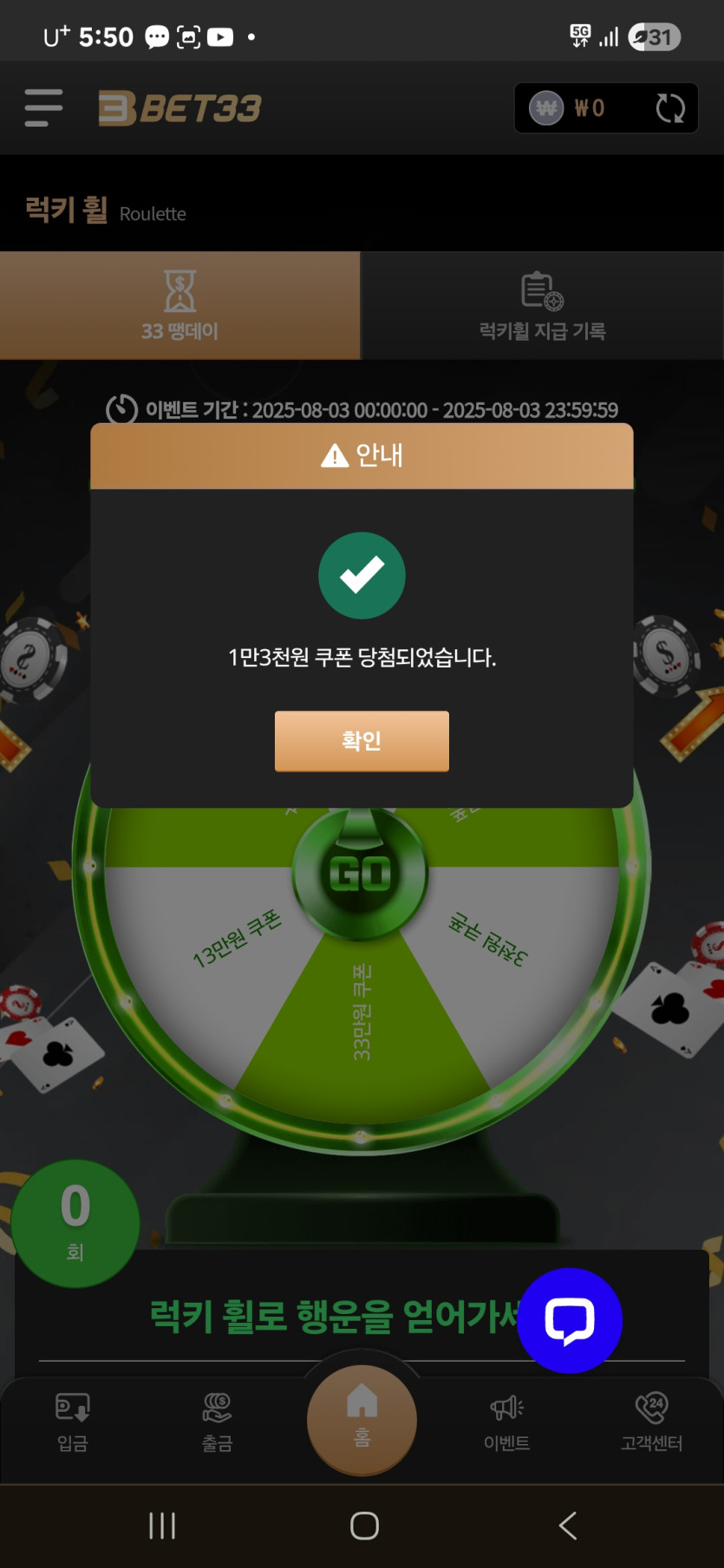
Task: Open 고객센터 customer support
Action: [x=651, y=1422]
